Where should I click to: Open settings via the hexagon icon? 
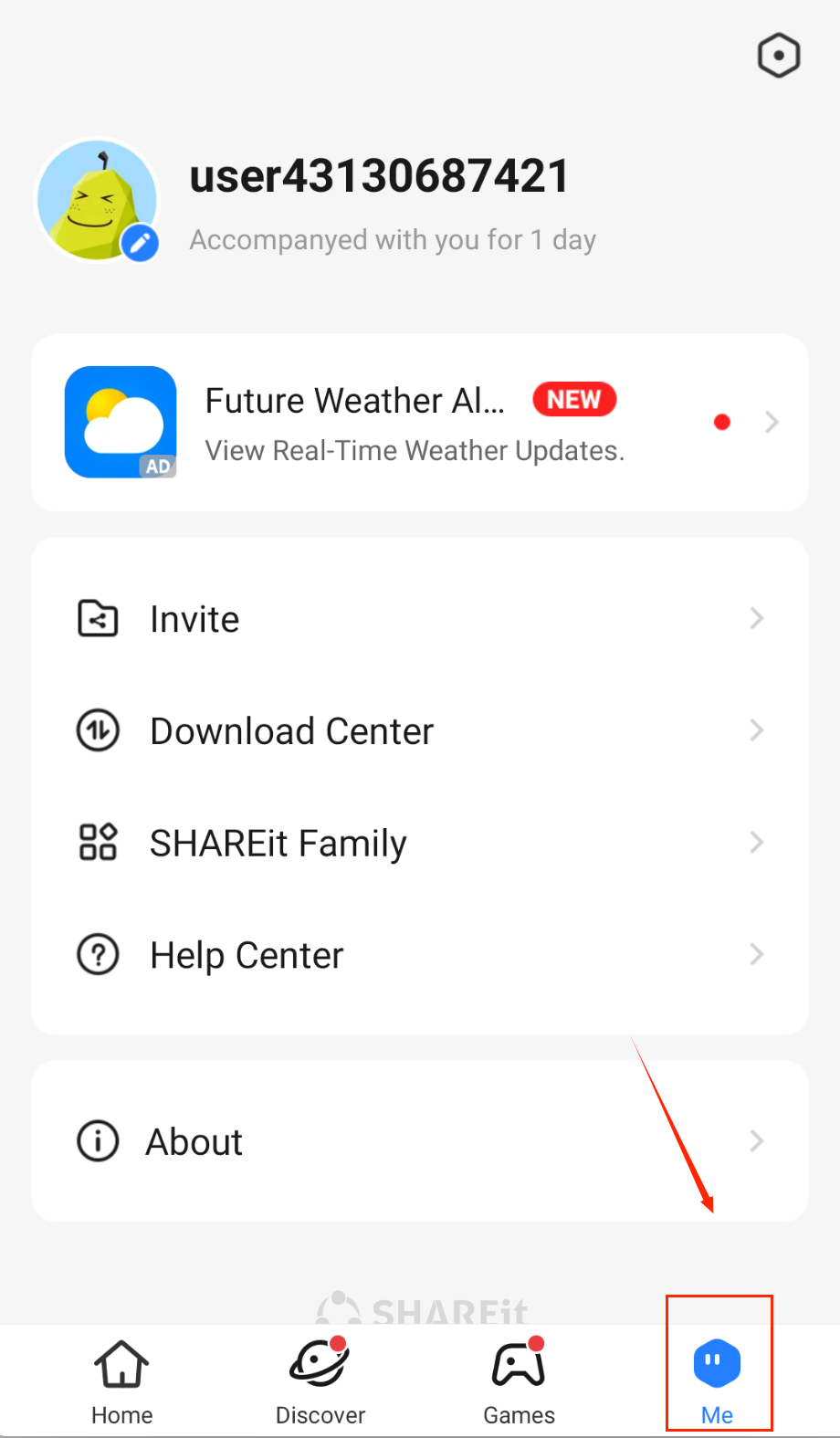click(779, 56)
